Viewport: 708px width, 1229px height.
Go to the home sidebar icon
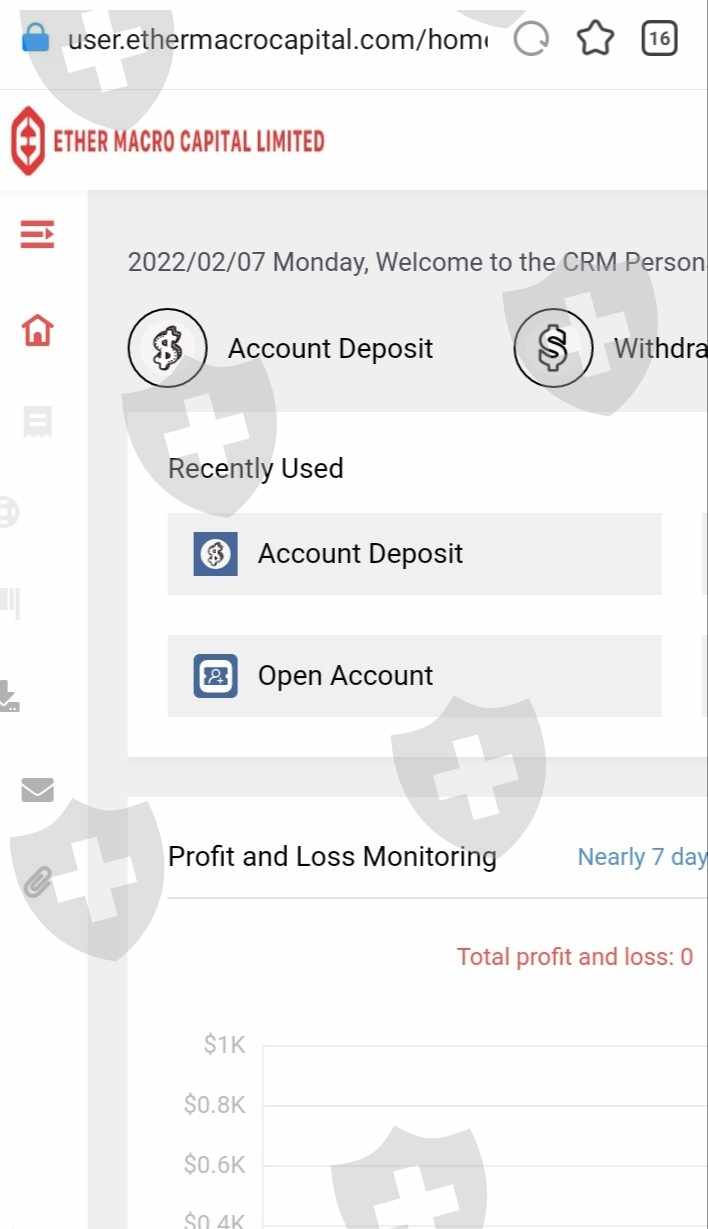pos(38,330)
